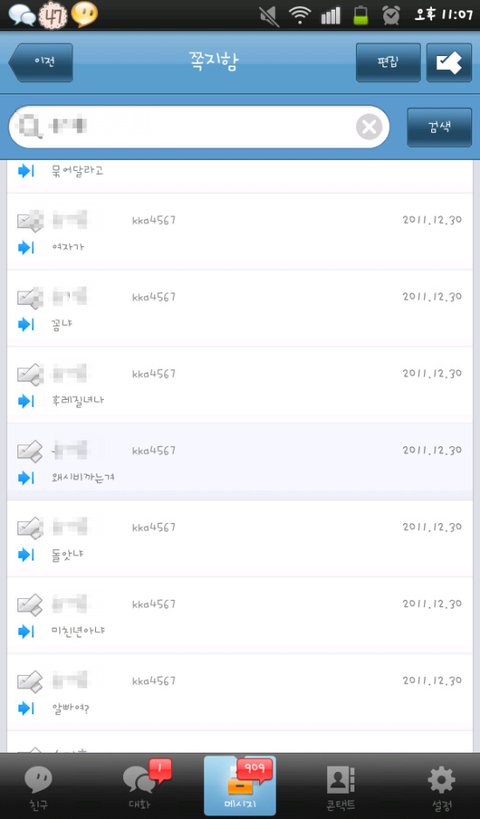Switch to the 대화 chats tab
The width and height of the screenshot is (480, 819).
[139, 786]
